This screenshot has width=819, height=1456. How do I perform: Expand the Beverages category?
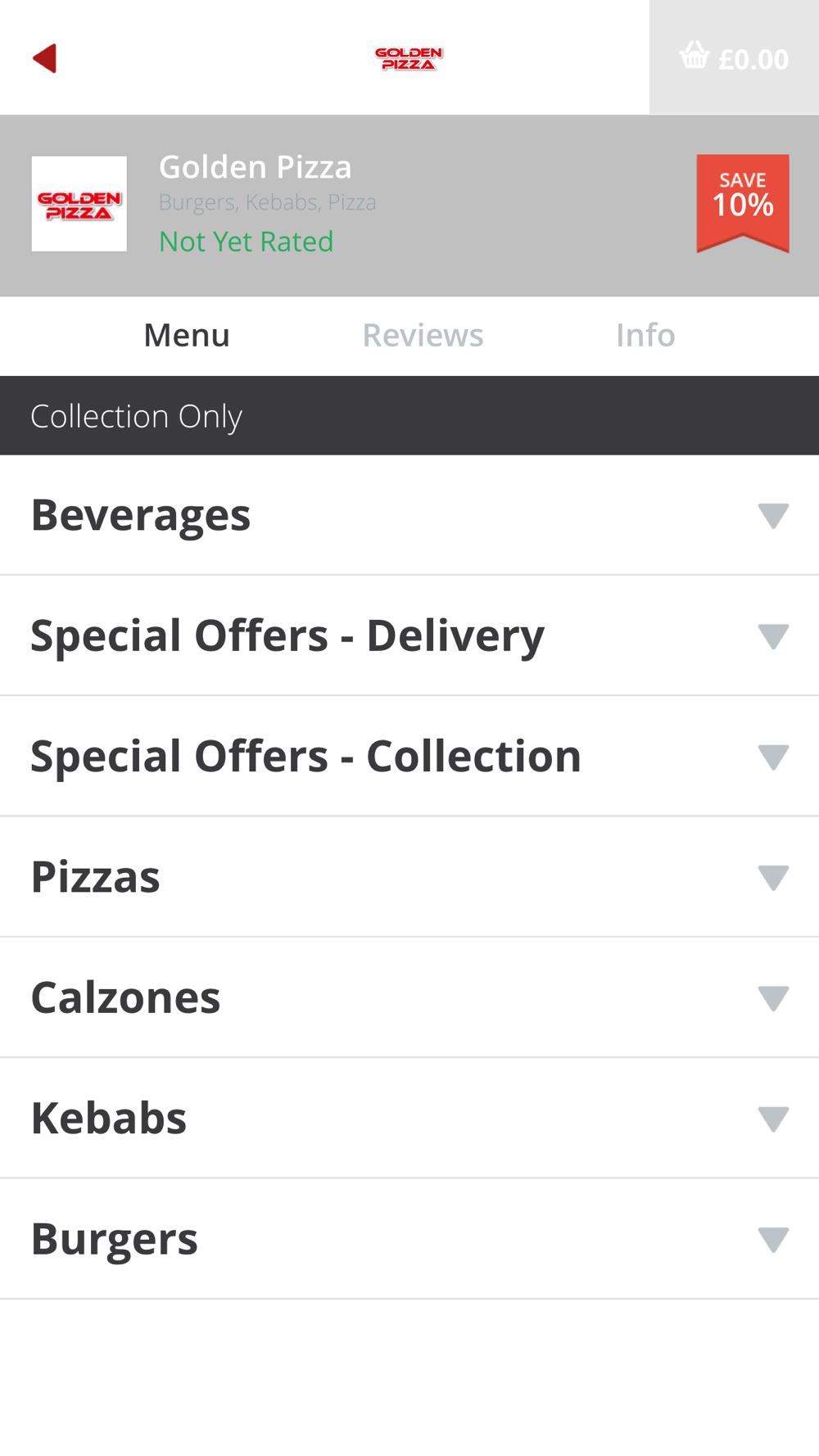(409, 515)
